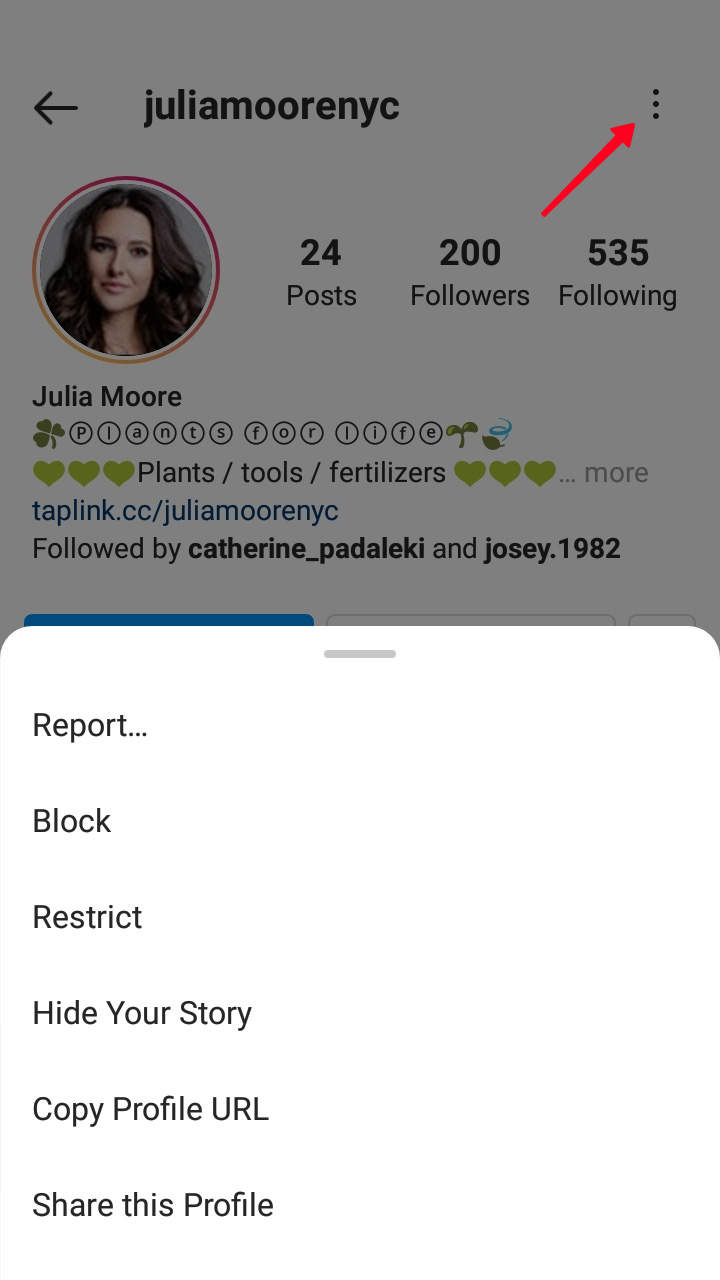Viewport: 720px width, 1280px height.
Task: Block this user
Action: point(72,821)
